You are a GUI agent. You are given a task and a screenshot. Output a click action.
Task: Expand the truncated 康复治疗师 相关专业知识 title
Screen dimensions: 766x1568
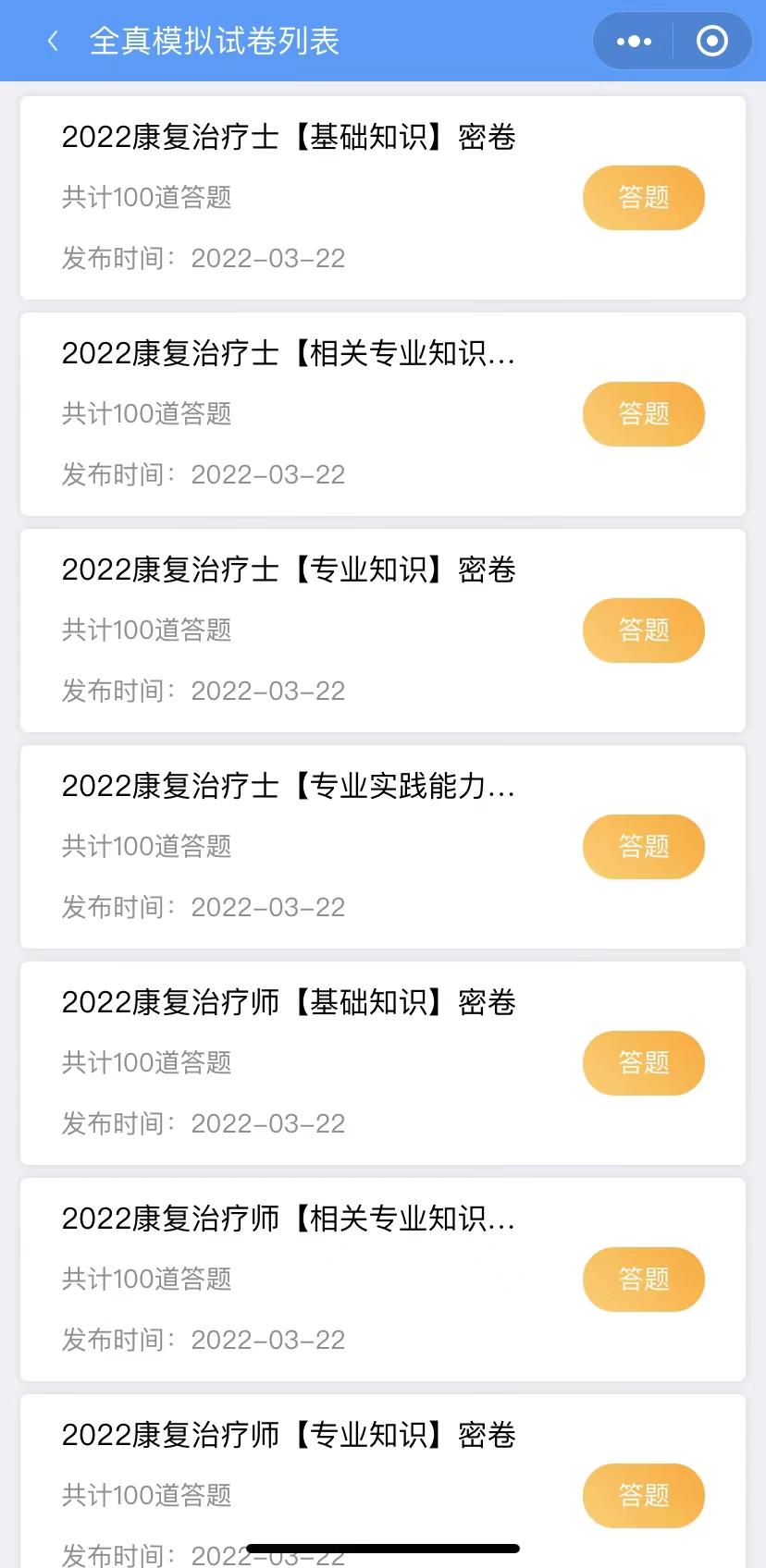pyautogui.click(x=290, y=1219)
